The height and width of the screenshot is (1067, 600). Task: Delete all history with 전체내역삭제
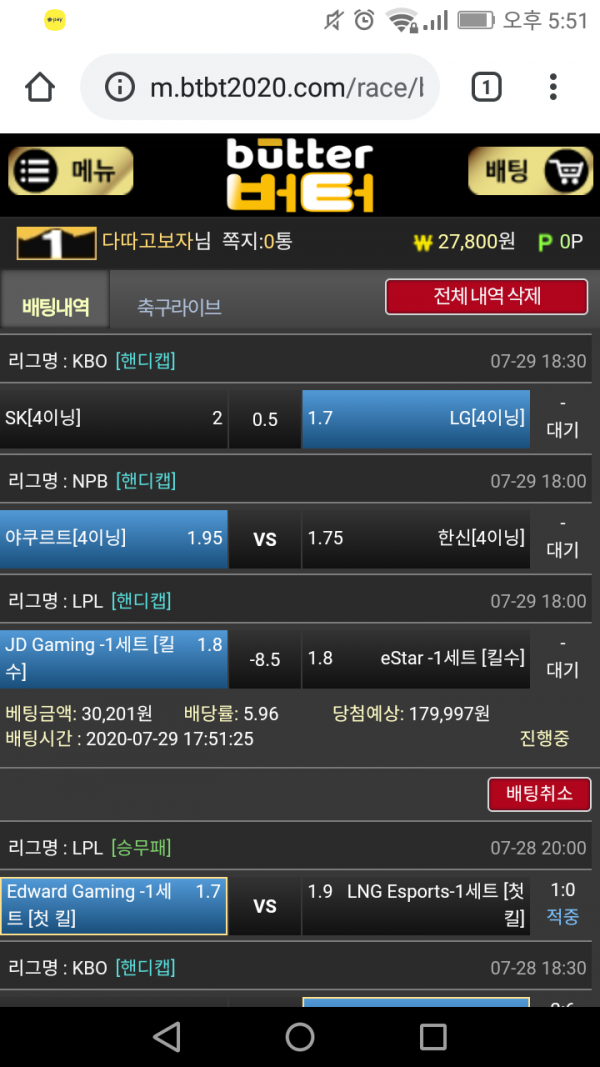(487, 297)
